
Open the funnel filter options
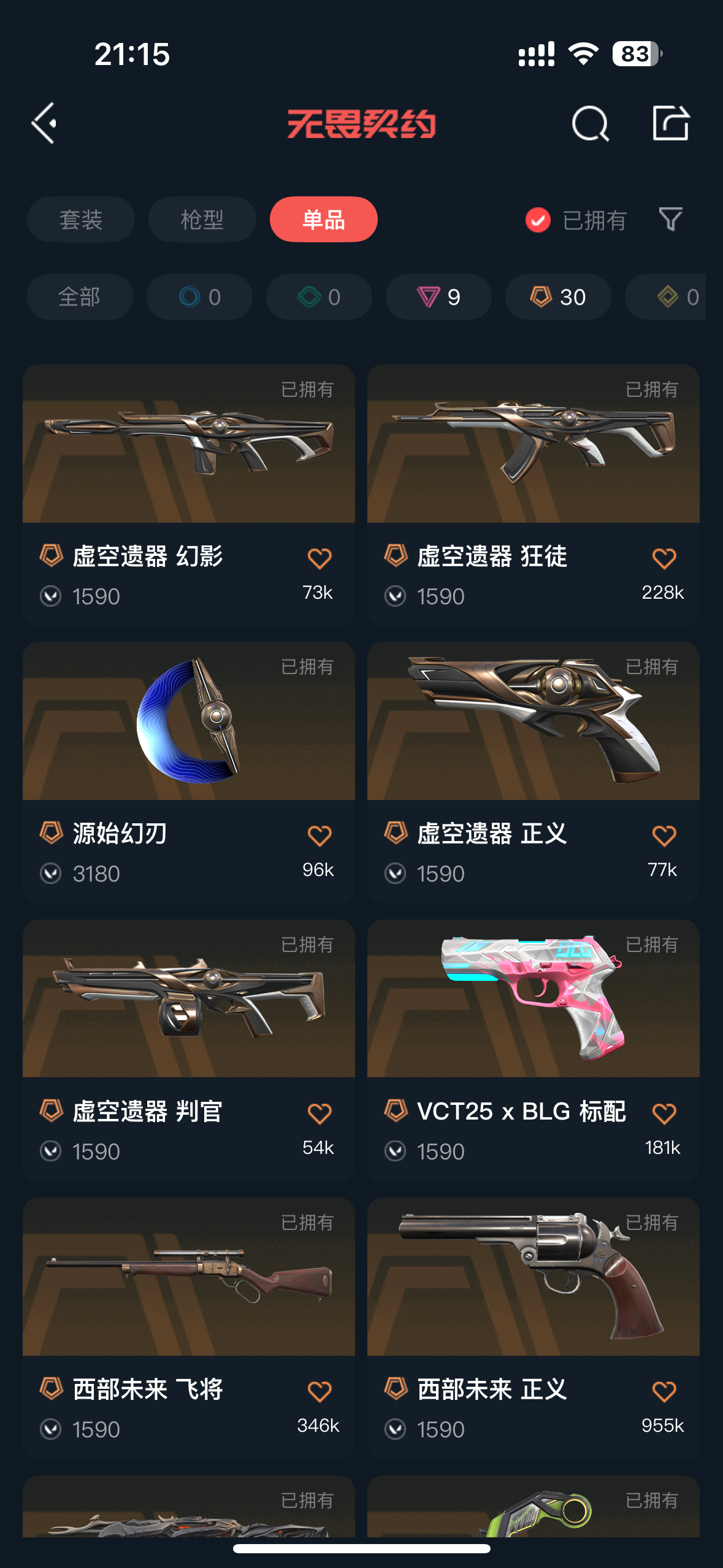[670, 220]
